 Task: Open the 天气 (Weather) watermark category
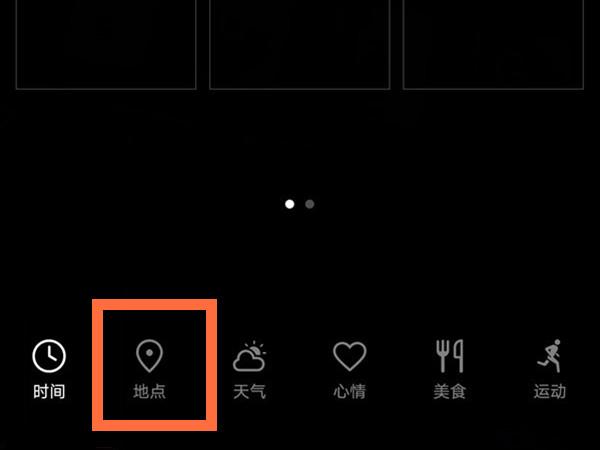pyautogui.click(x=249, y=368)
